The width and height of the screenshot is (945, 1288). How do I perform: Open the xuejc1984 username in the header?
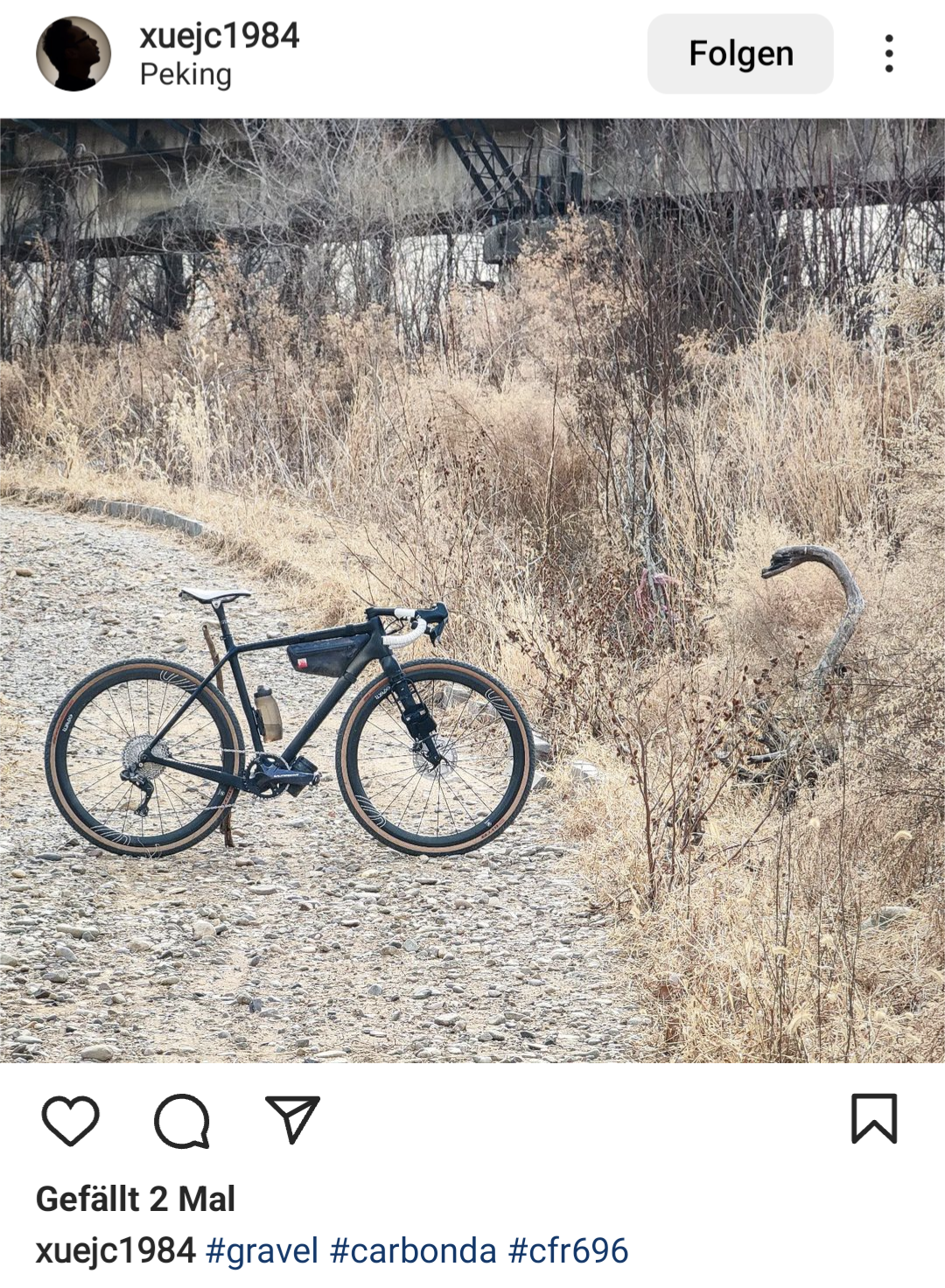(220, 36)
